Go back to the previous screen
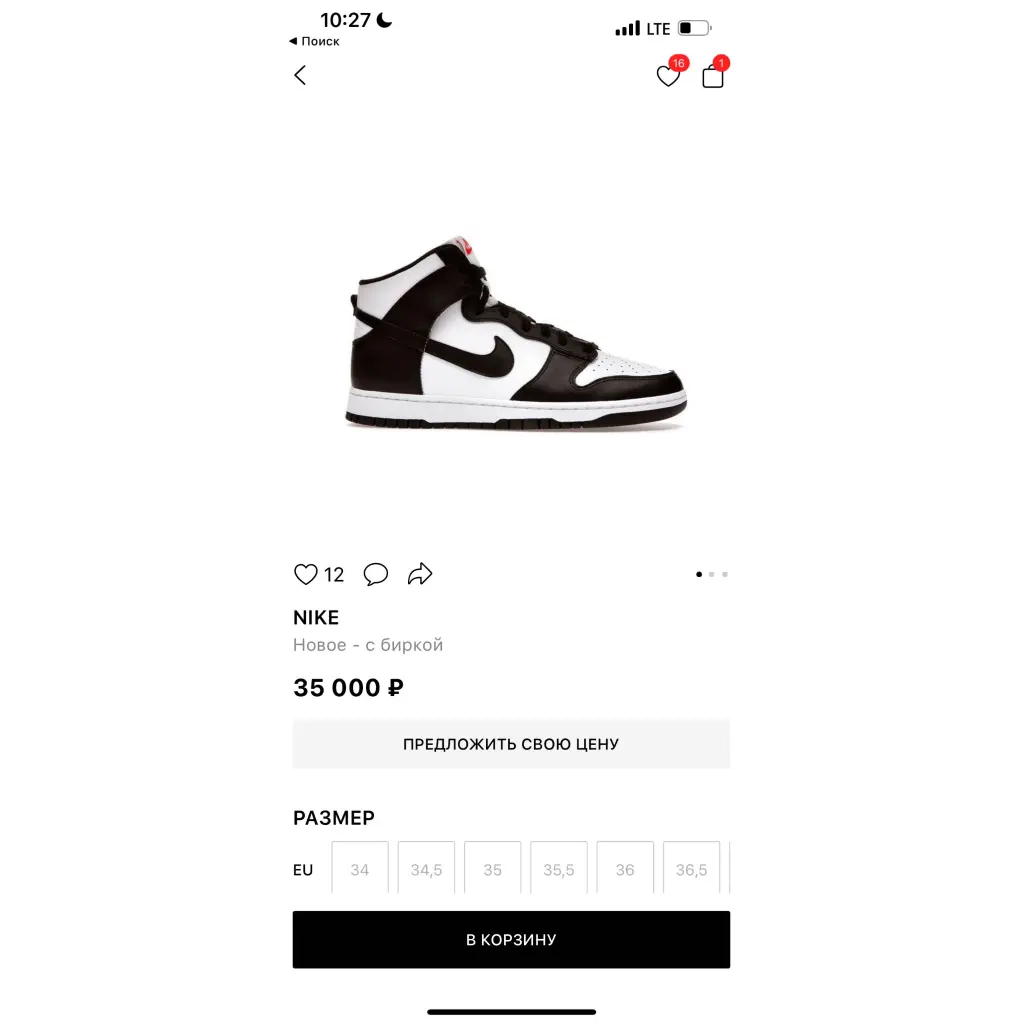The height and width of the screenshot is (1024, 1024). click(300, 75)
